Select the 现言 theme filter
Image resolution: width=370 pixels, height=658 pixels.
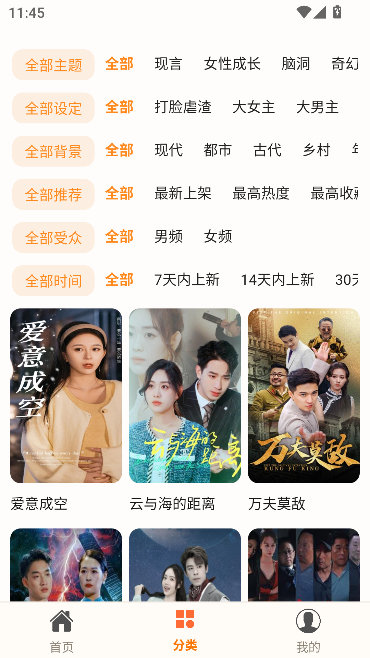click(168, 64)
